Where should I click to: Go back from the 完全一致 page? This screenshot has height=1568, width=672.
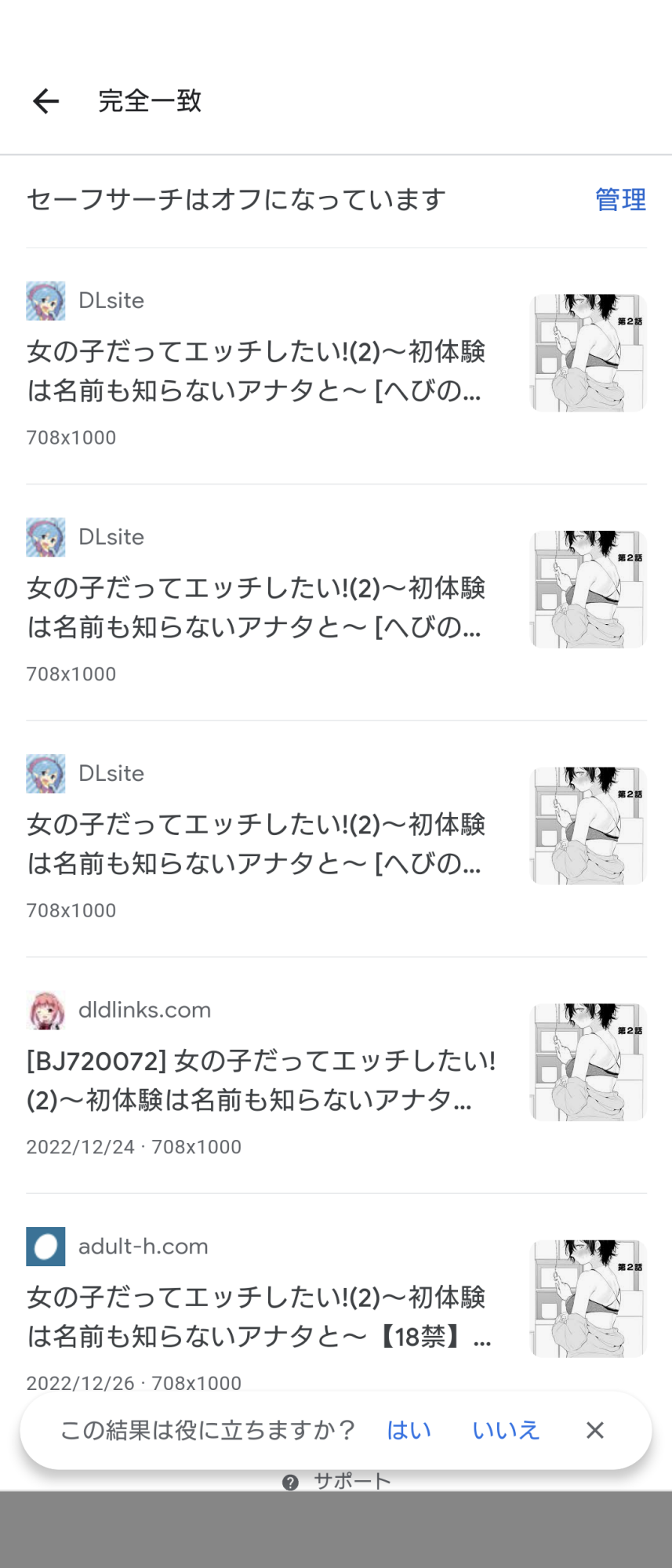(x=46, y=101)
